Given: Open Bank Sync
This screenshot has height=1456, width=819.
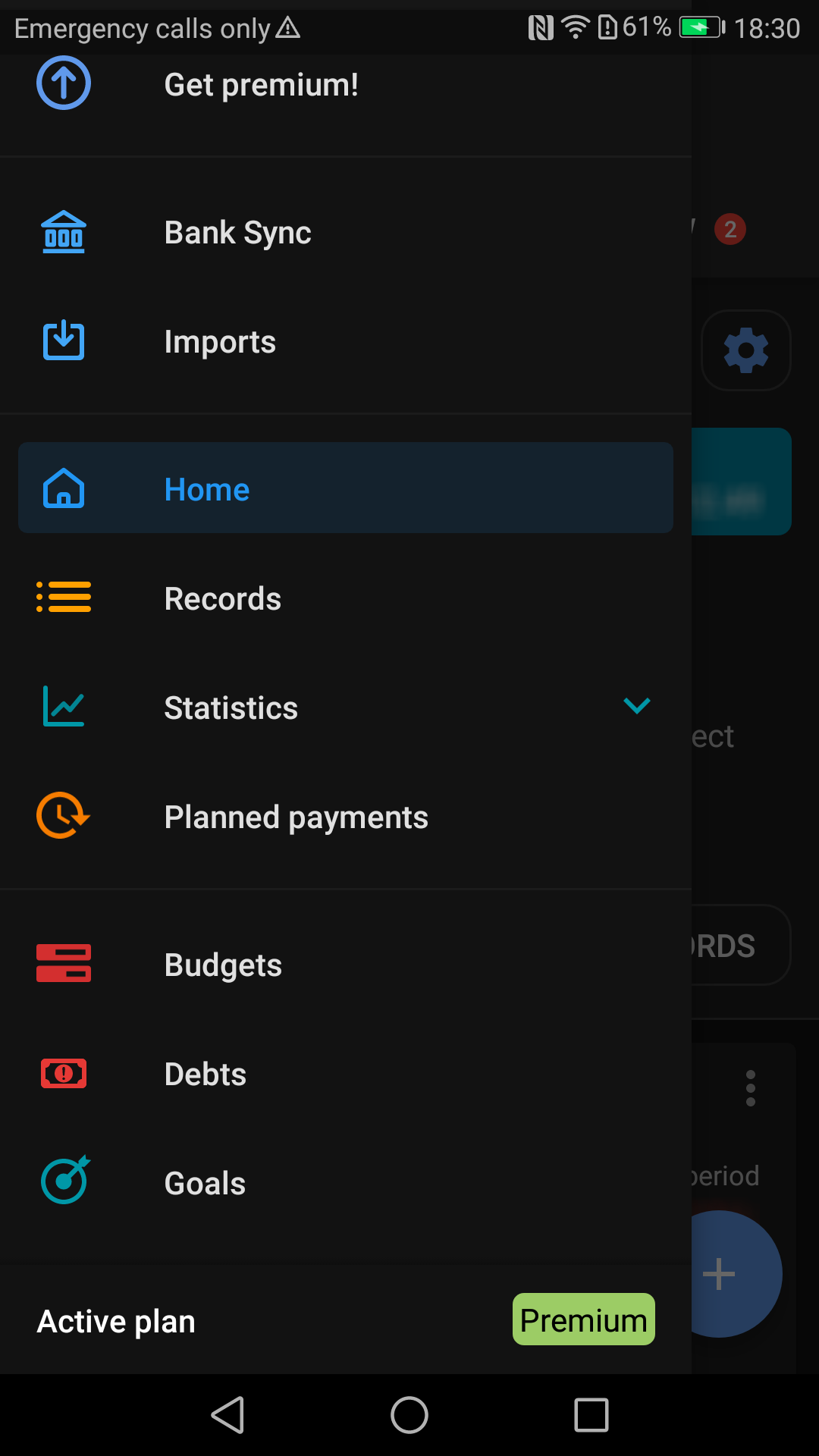Looking at the screenshot, I should click(x=346, y=232).
